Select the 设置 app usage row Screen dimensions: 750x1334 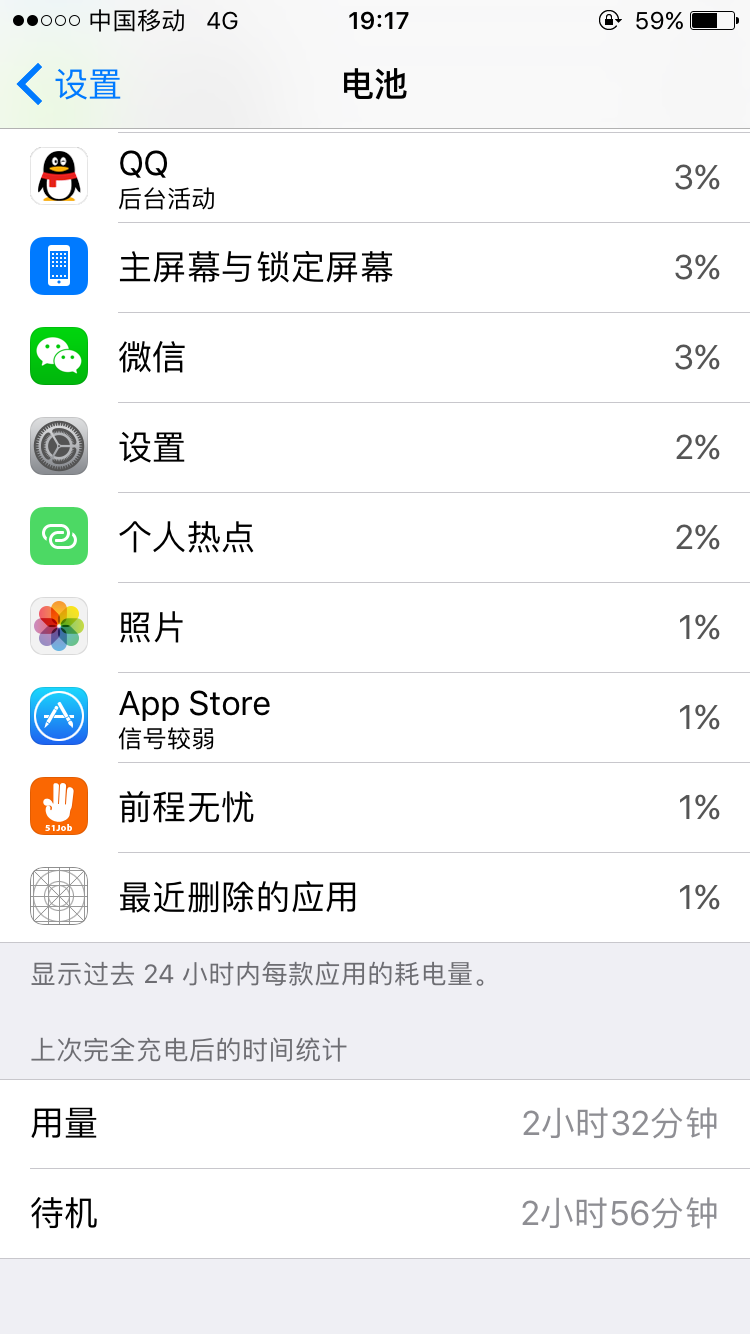pos(375,448)
